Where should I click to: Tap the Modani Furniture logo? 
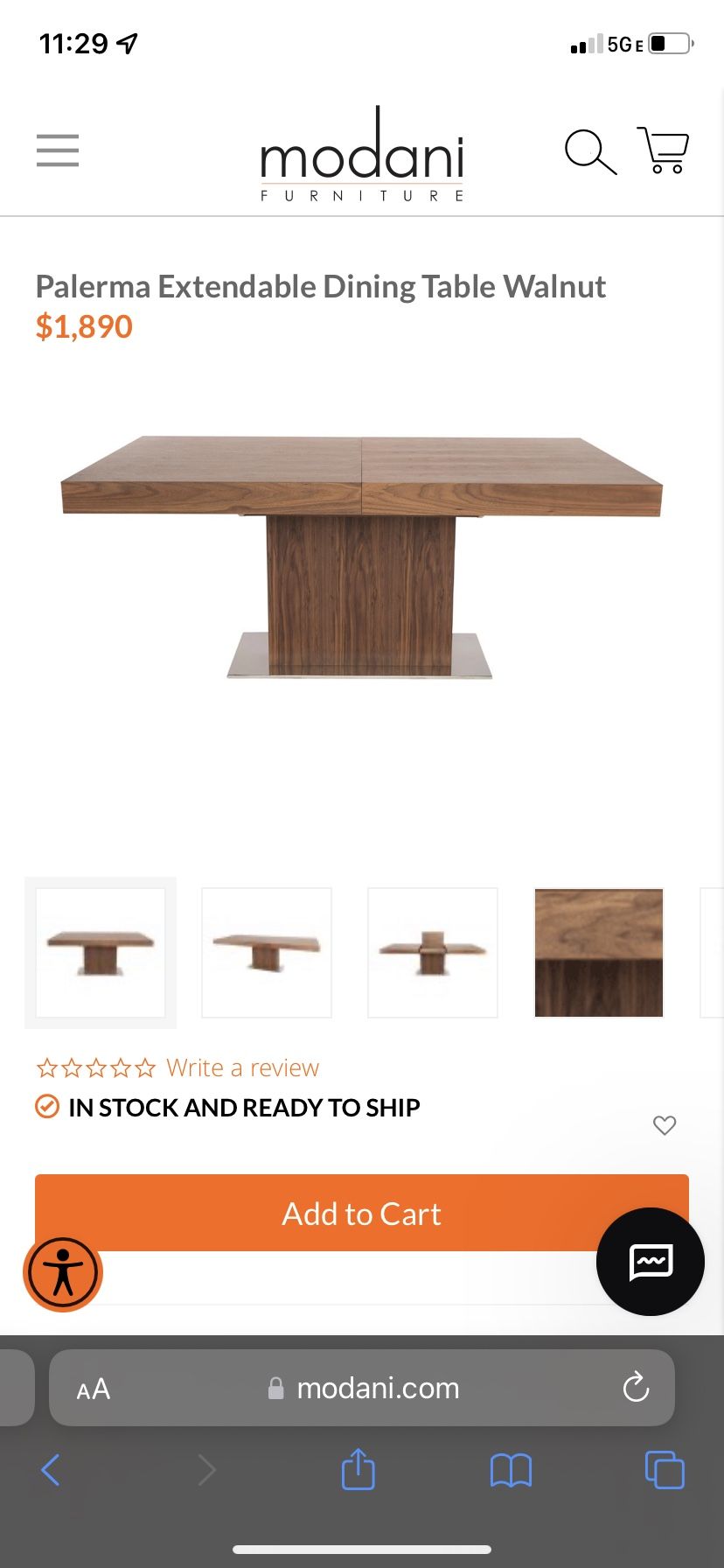click(361, 156)
